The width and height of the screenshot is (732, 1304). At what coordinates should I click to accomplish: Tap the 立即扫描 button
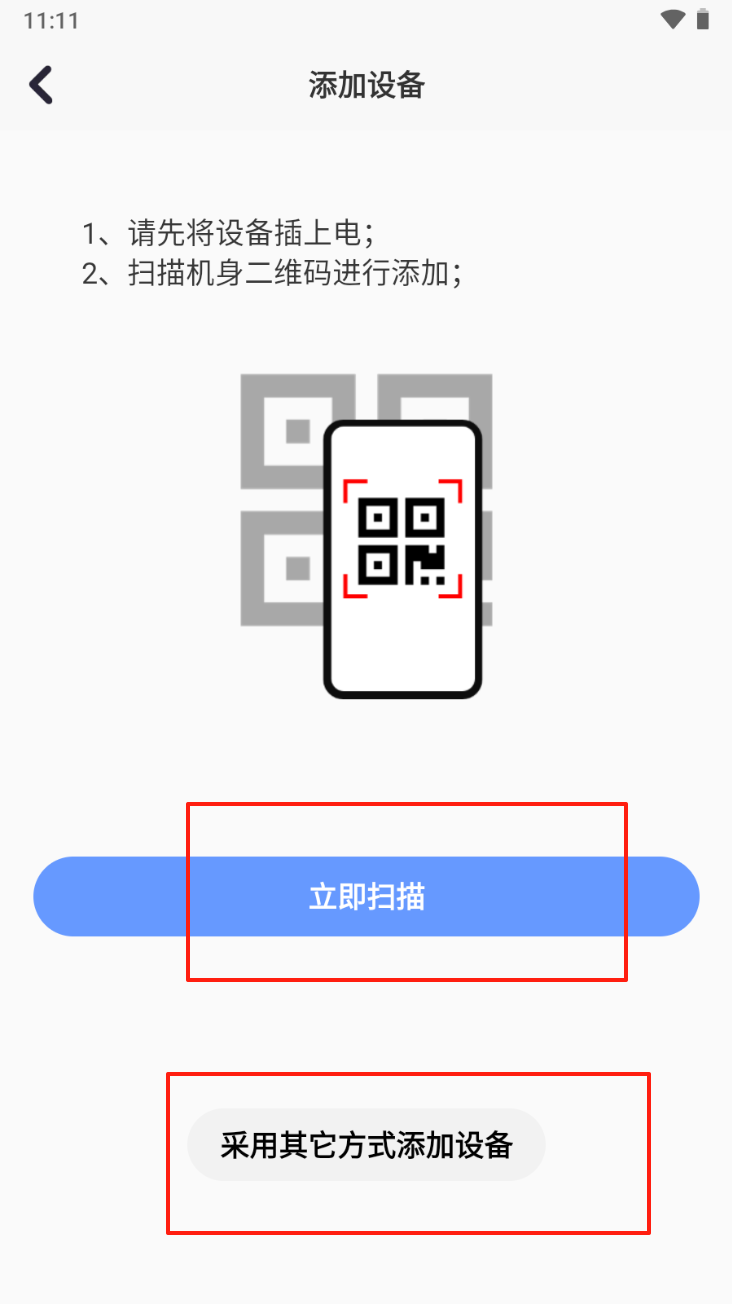pyautogui.click(x=366, y=896)
